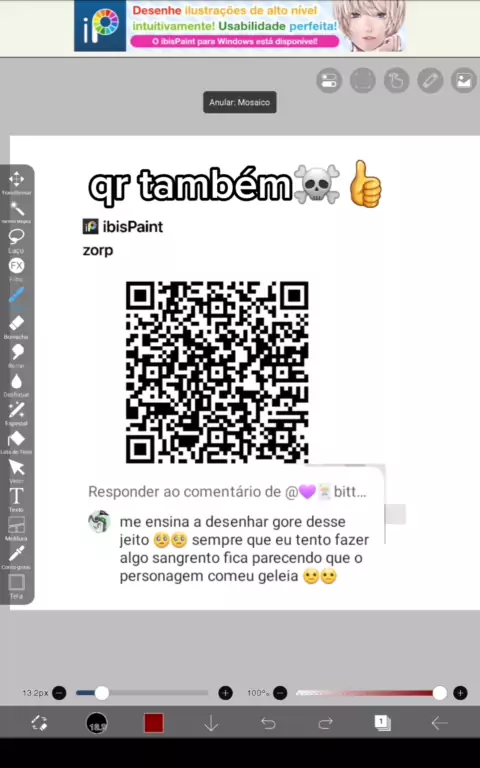Choose the magic wand tool
Image resolution: width=480 pixels, height=768 pixels.
16,212
